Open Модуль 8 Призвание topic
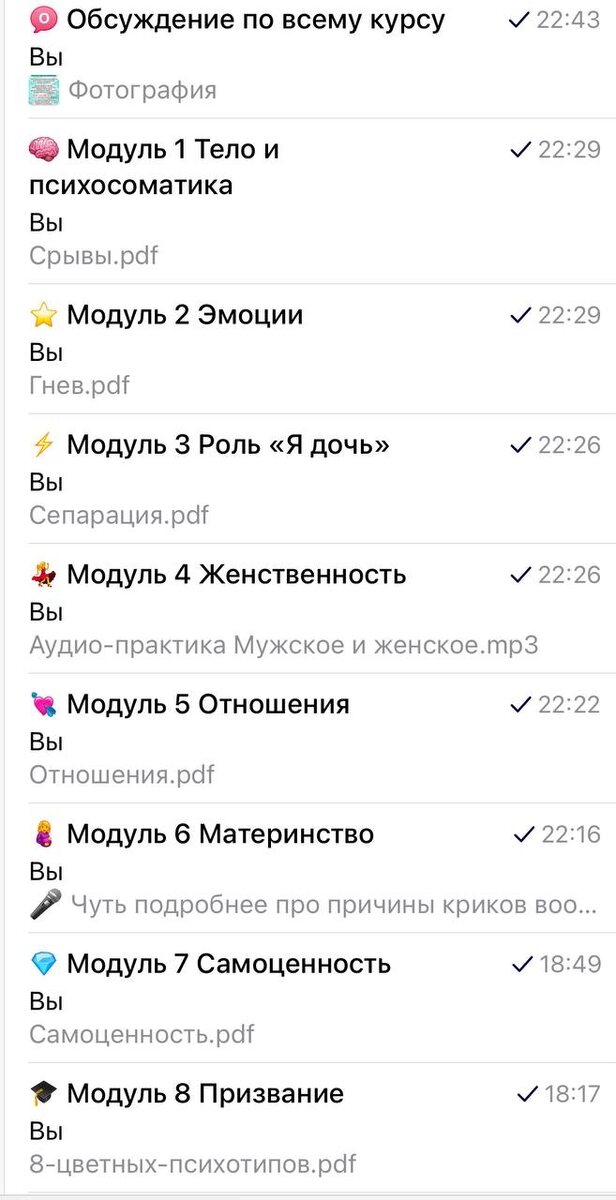 (308, 1128)
